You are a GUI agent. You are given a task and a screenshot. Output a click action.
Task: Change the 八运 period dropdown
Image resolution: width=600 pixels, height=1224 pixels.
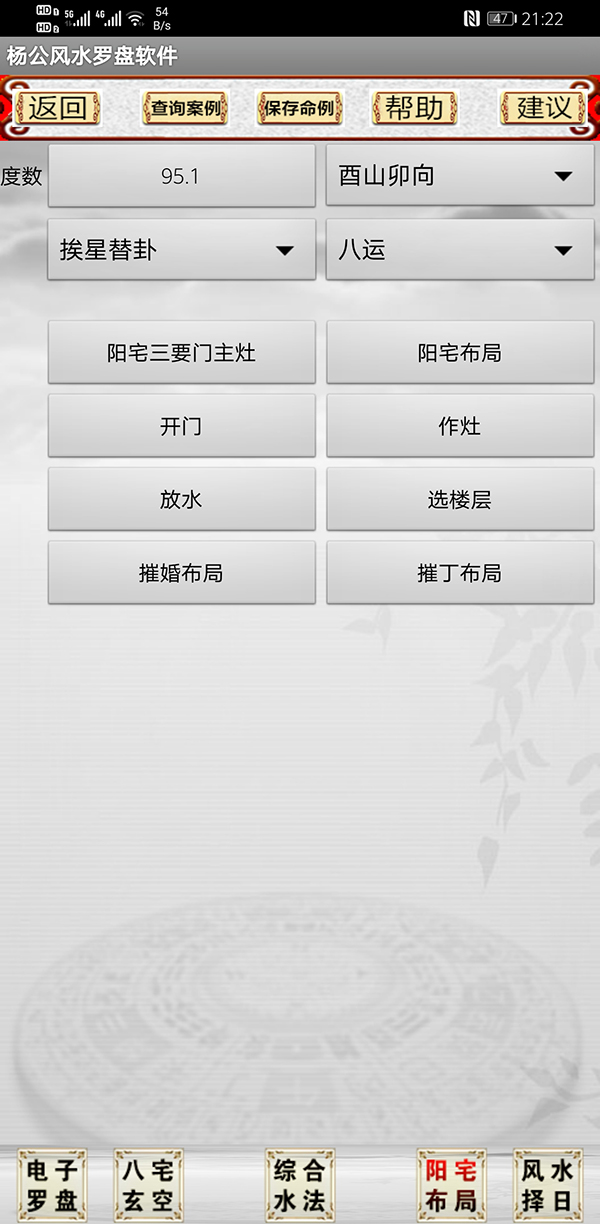click(x=460, y=250)
